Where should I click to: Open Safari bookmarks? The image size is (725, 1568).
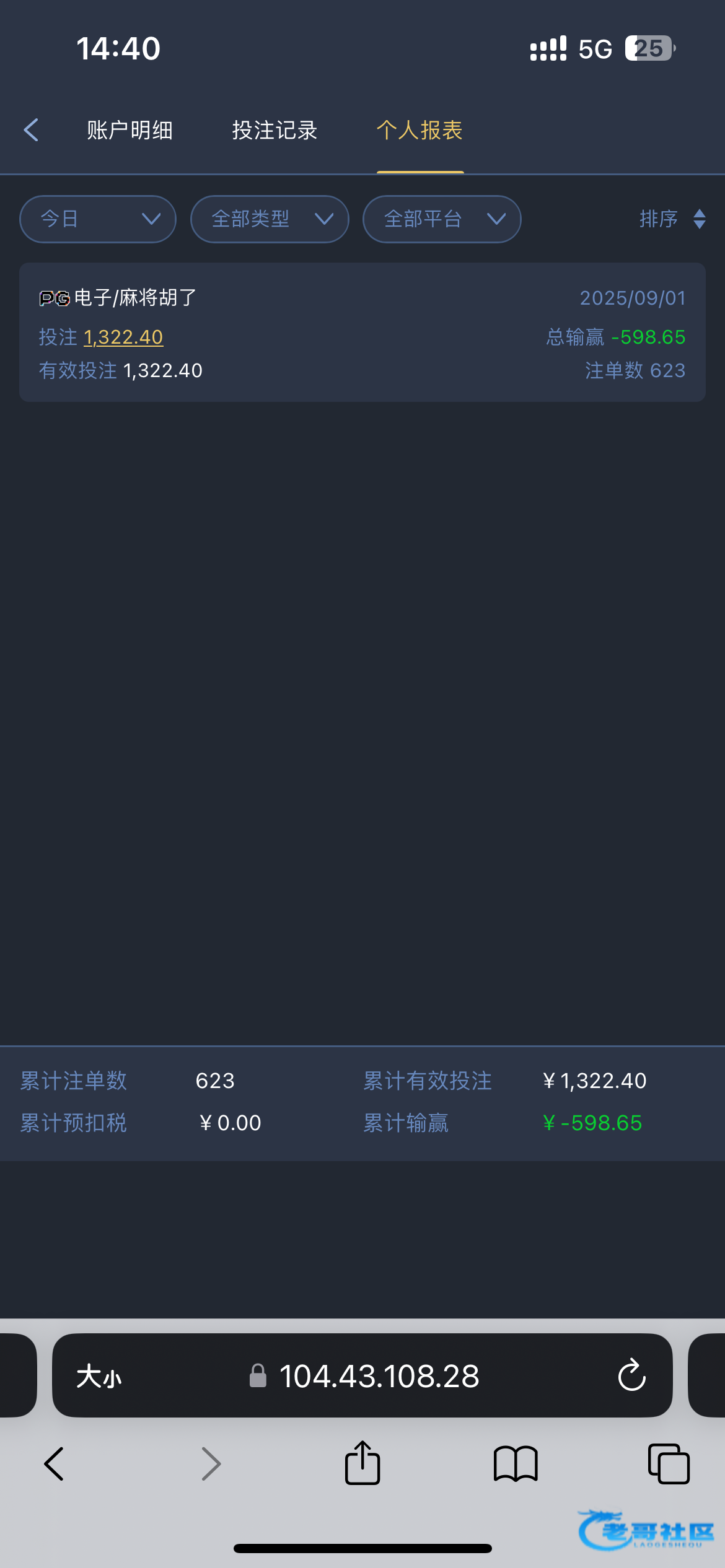coord(516,1464)
